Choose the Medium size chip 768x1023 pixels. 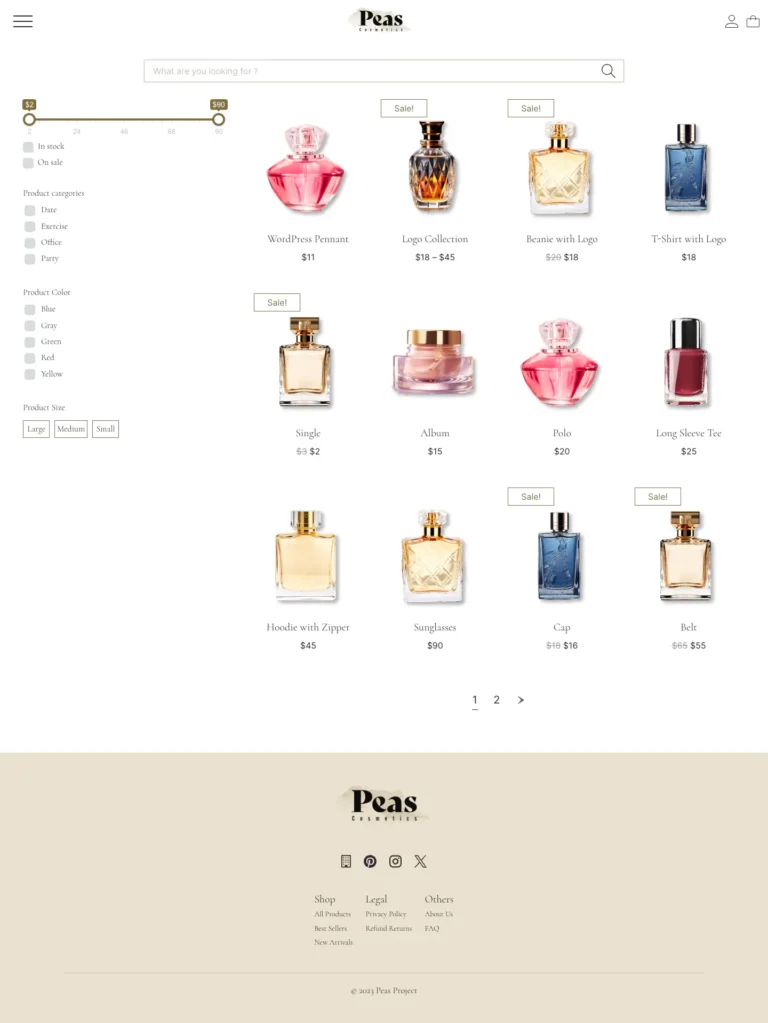coord(71,429)
